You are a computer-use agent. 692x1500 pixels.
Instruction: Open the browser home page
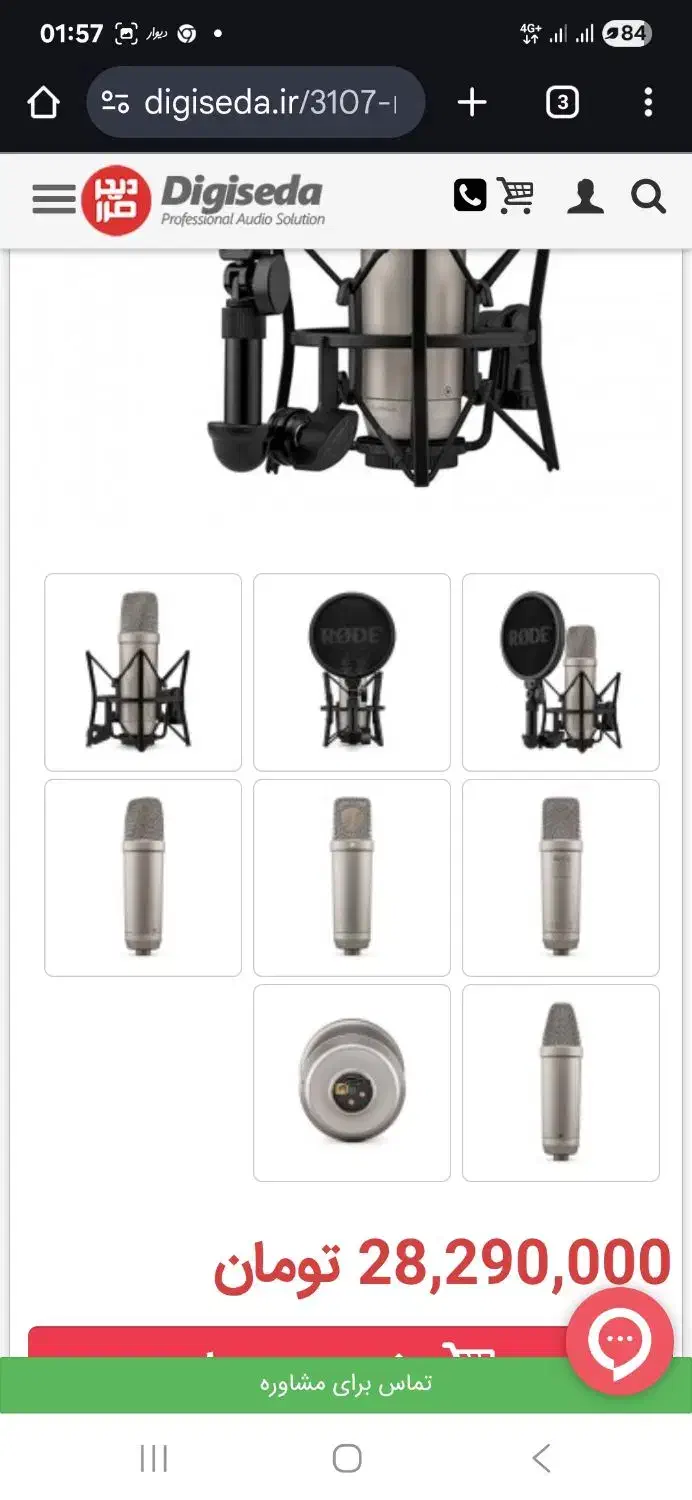43,102
